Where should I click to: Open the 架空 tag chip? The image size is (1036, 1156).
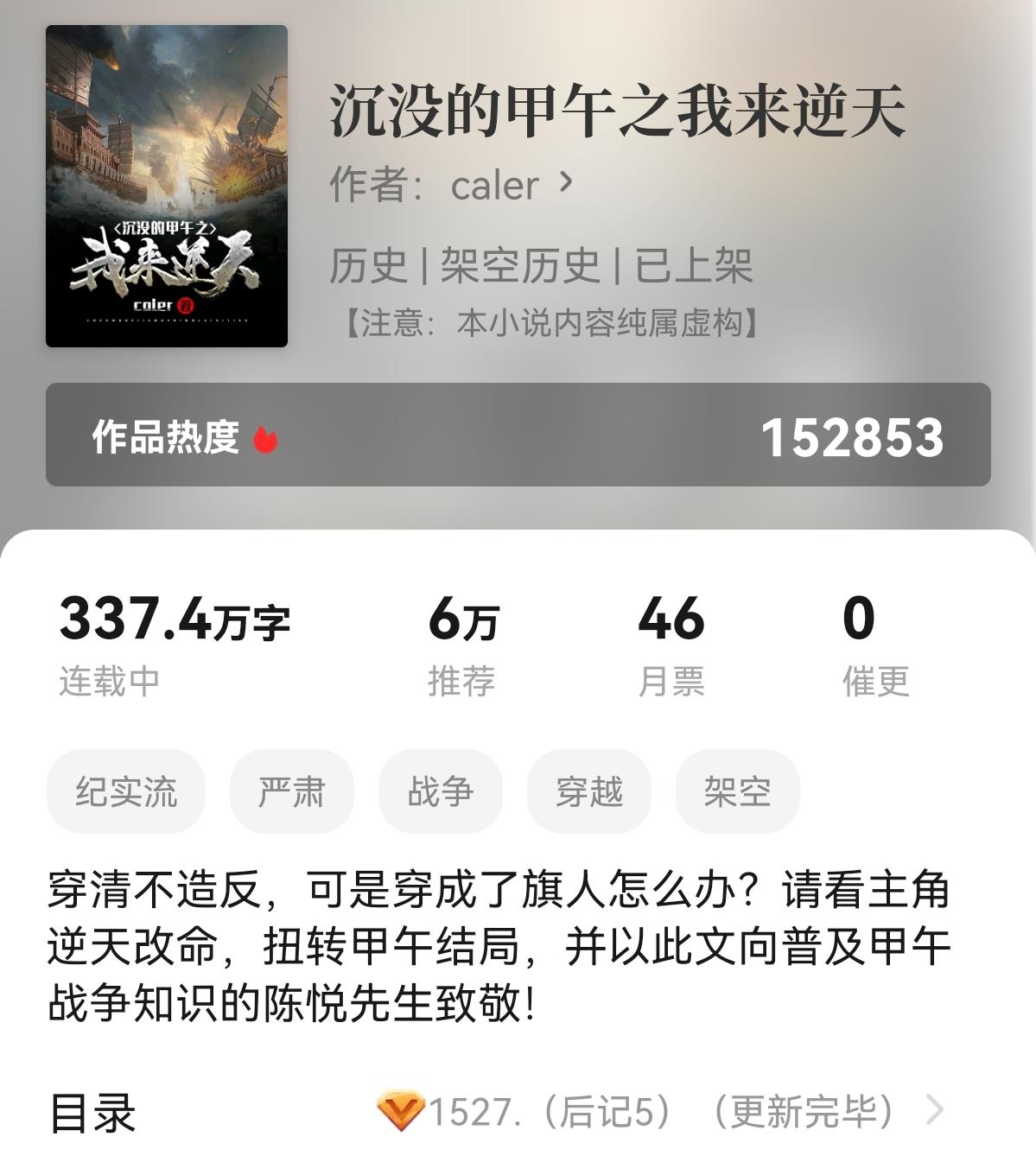[x=737, y=791]
